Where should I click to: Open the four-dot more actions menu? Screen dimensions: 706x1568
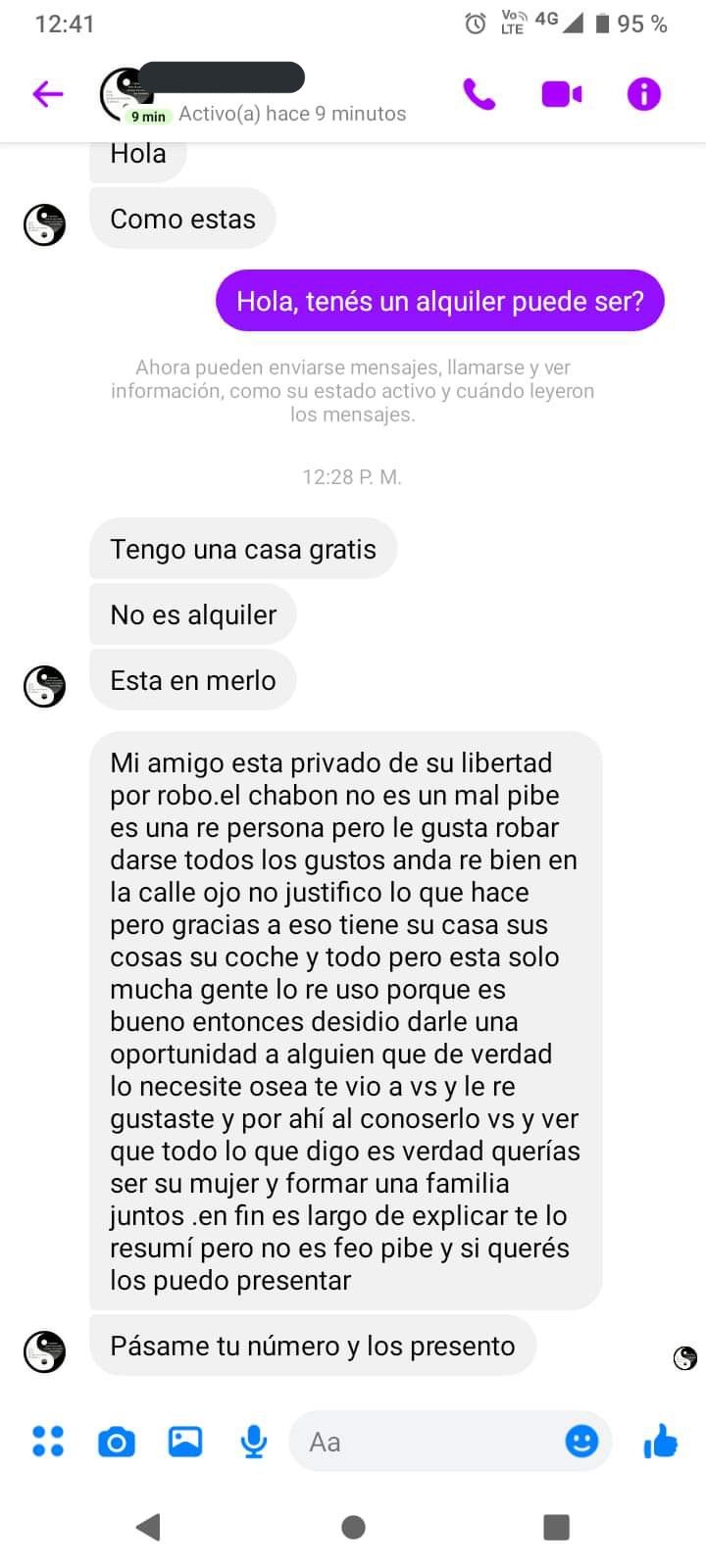48,1441
